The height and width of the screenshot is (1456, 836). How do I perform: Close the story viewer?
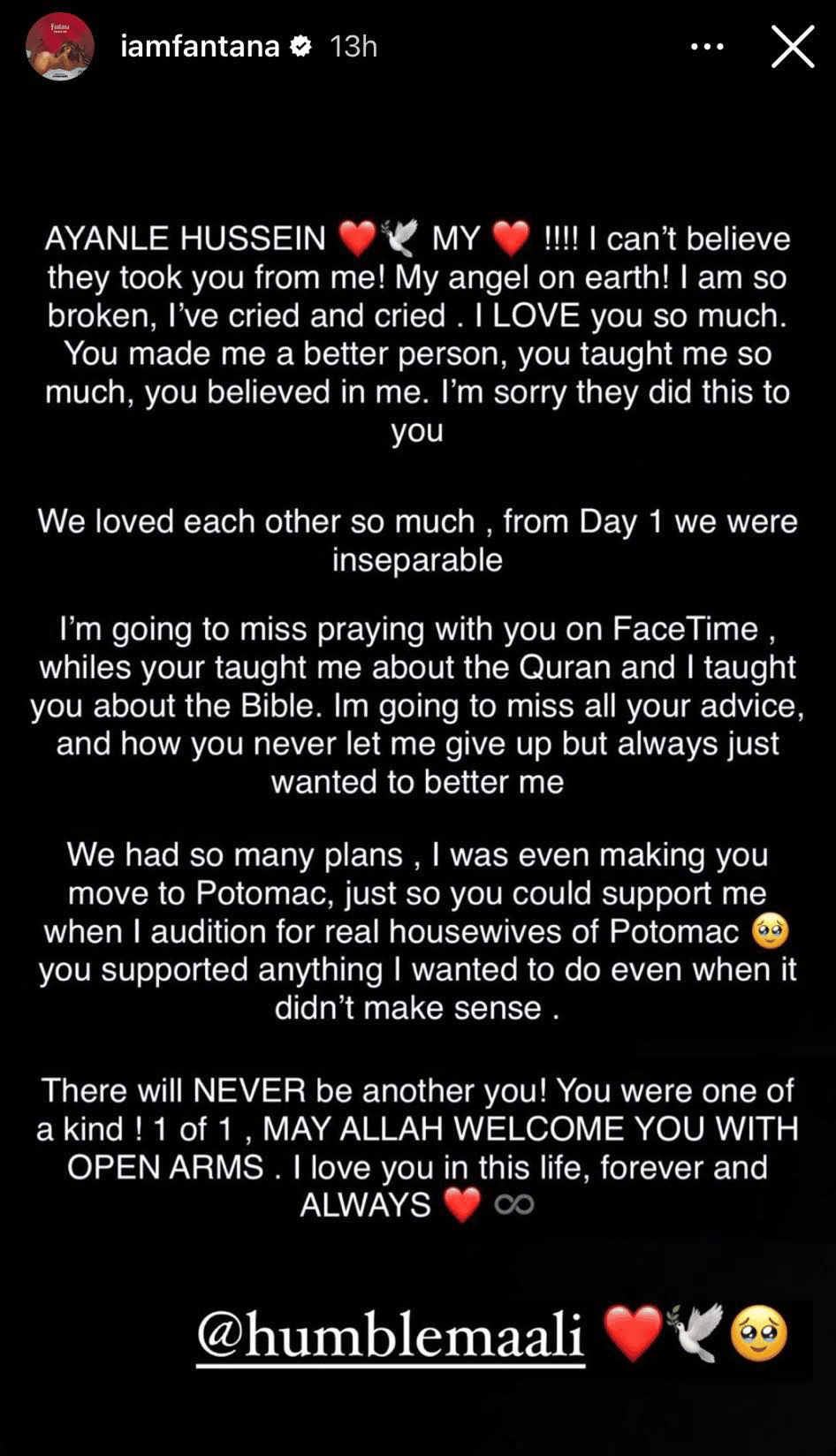[x=792, y=46]
